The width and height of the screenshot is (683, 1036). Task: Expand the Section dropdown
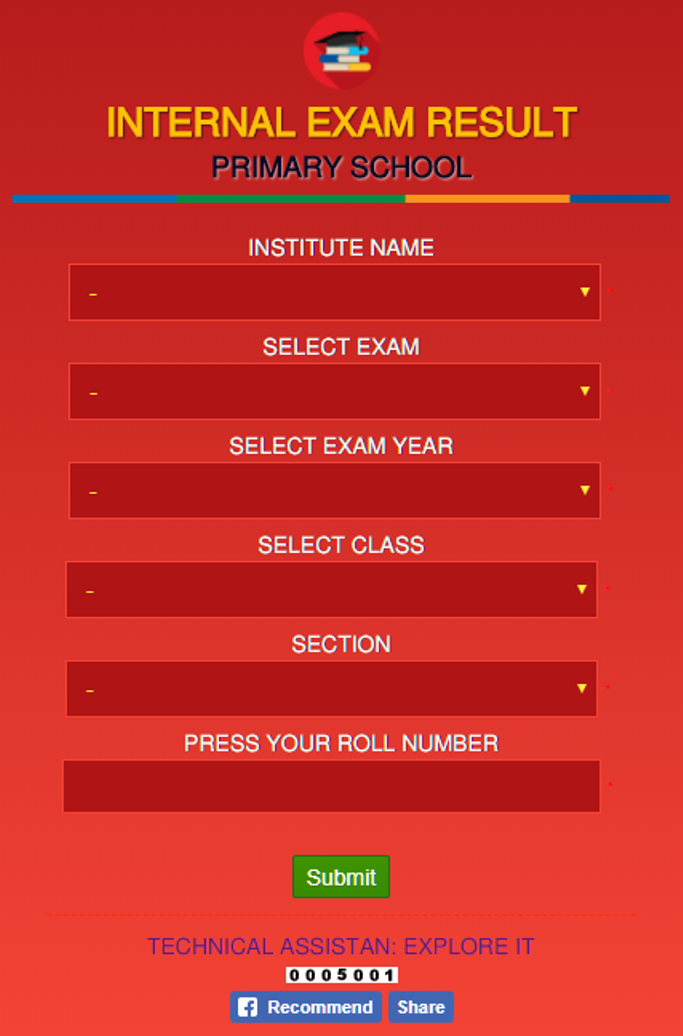(x=331, y=688)
